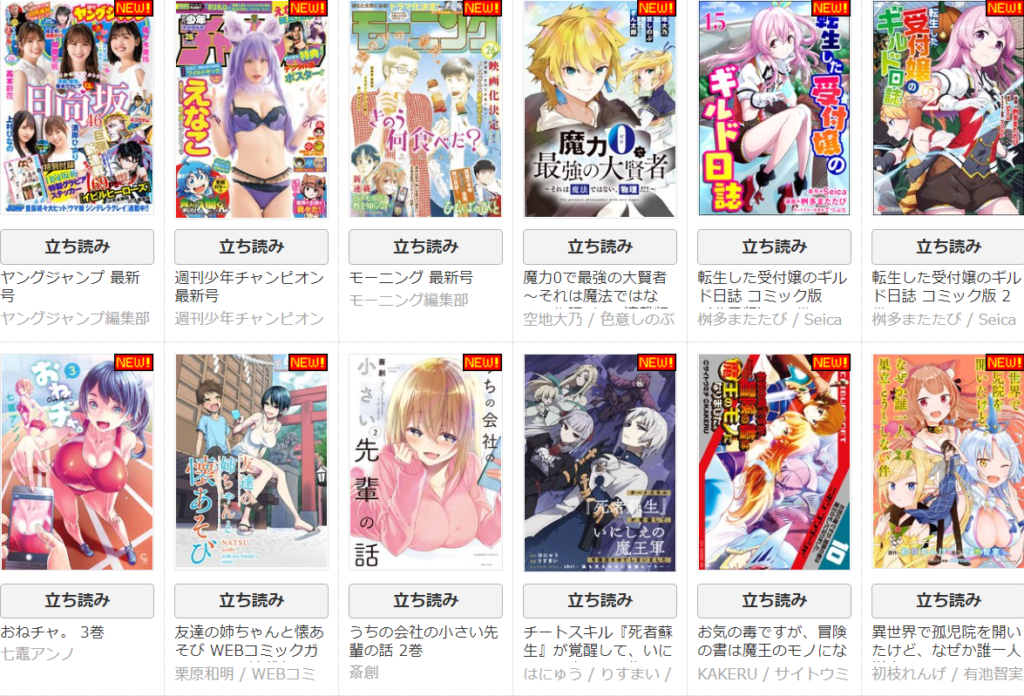Open the 魔力0で最強の大賢者 cover
This screenshot has width=1024, height=696.
600,108
